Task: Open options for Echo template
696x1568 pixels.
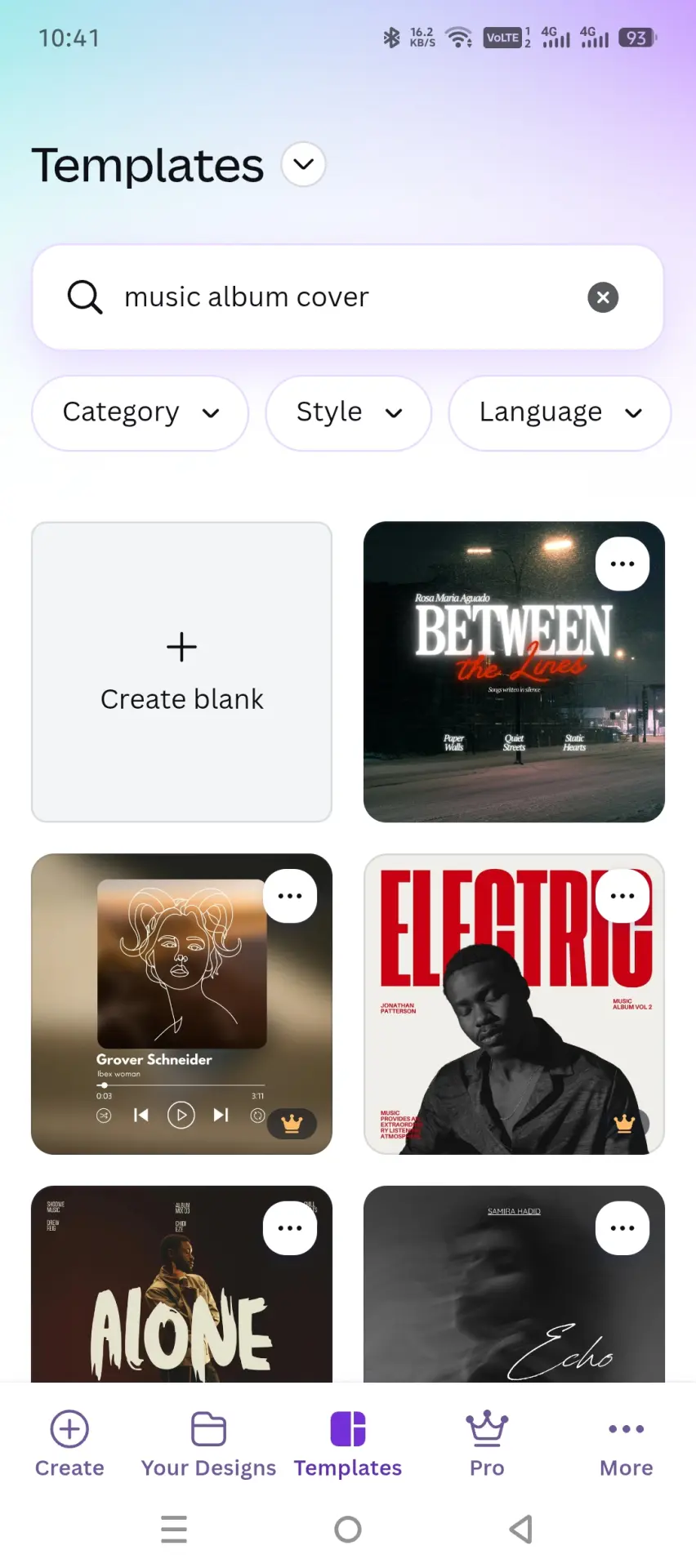Action: point(622,1227)
